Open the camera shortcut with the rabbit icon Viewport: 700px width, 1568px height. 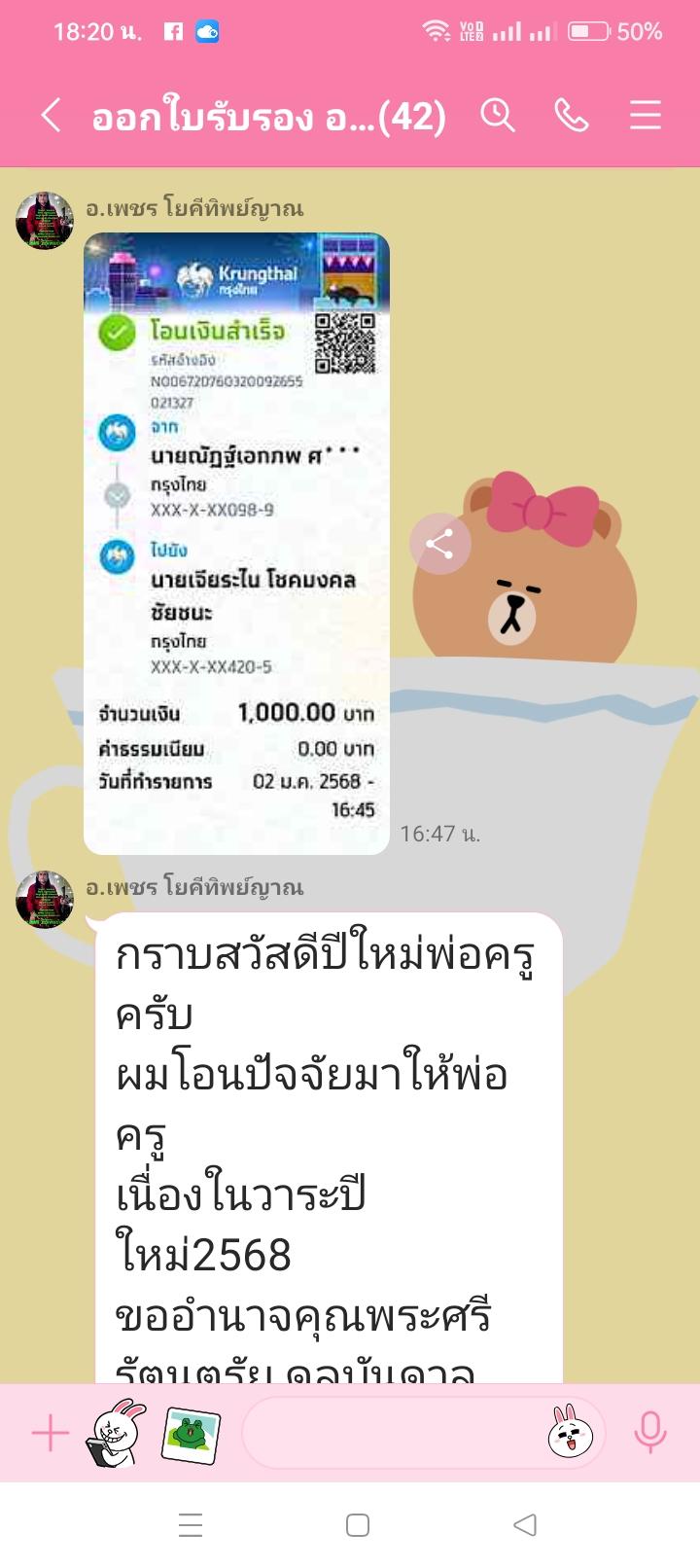tap(118, 1434)
